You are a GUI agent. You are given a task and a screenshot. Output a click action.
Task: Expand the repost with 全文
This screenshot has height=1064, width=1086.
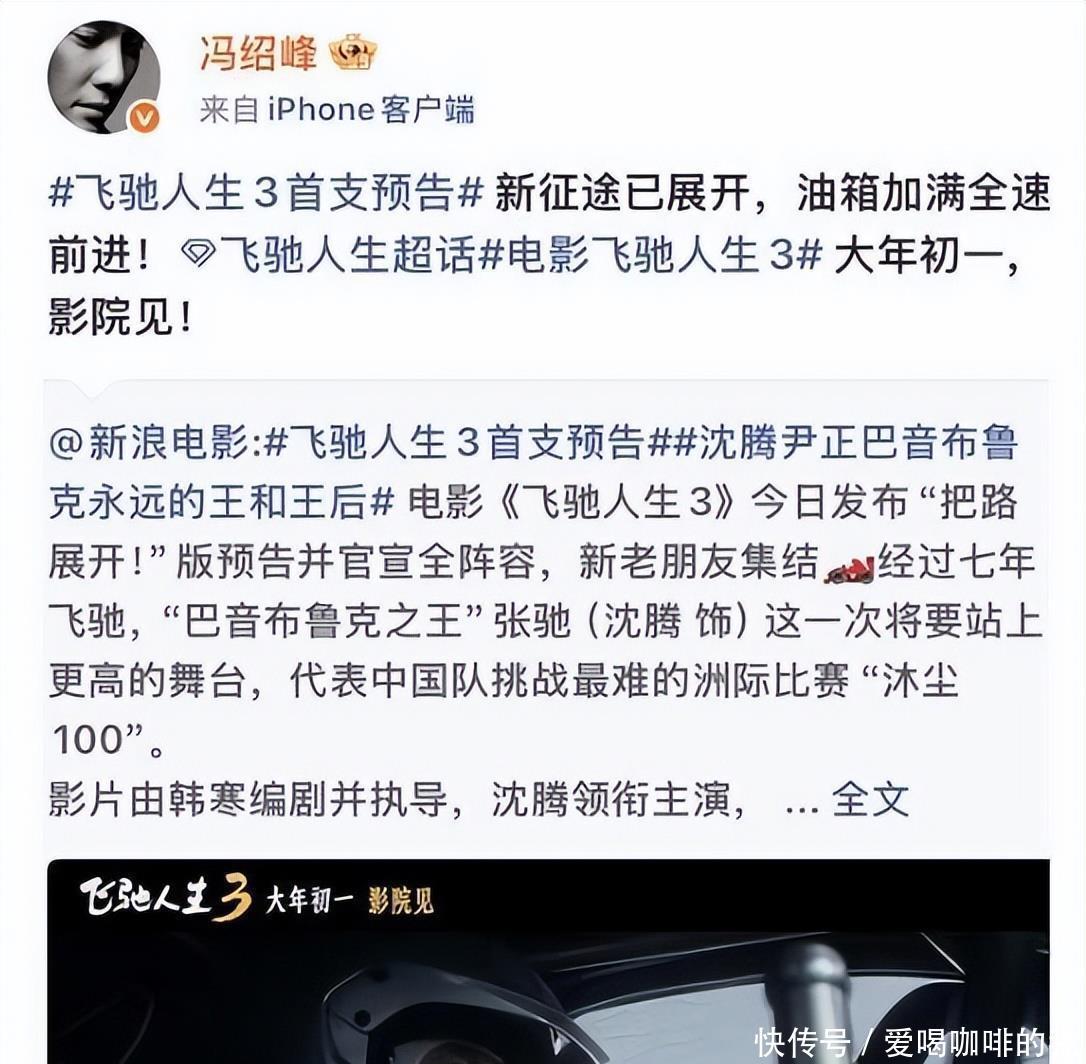pyautogui.click(x=870, y=801)
